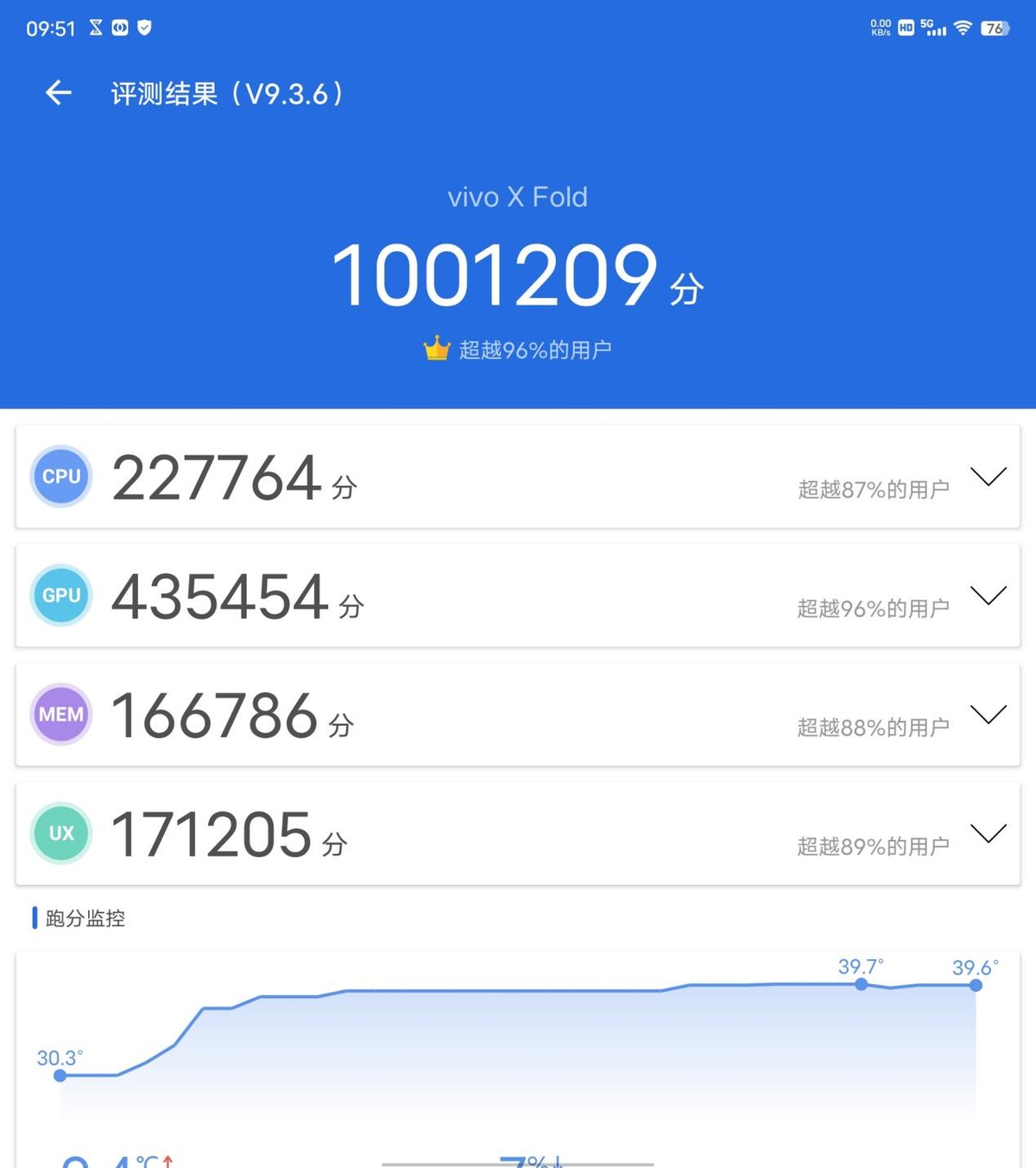The height and width of the screenshot is (1168, 1036).
Task: Tap the Wi-Fi indicator in status bar
Action: (961, 27)
